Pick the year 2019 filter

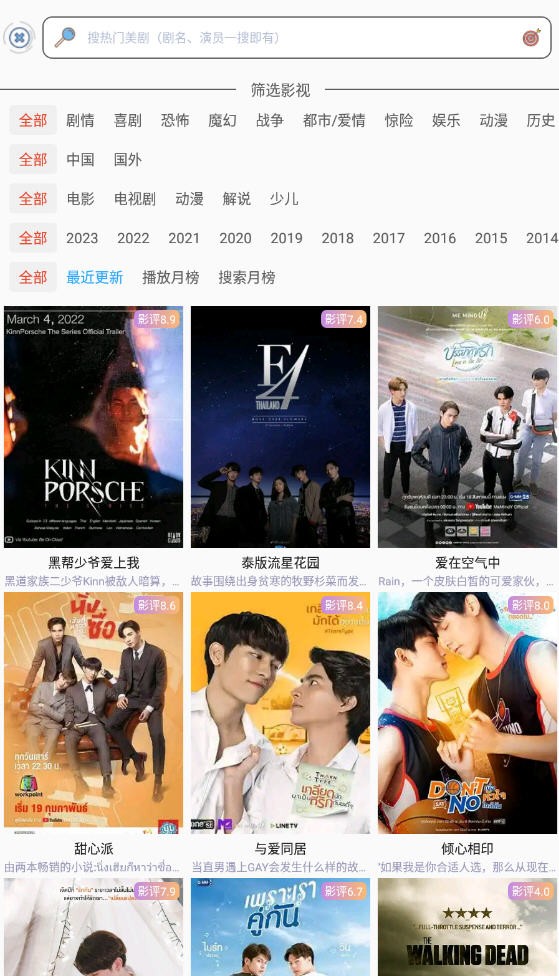(x=286, y=238)
